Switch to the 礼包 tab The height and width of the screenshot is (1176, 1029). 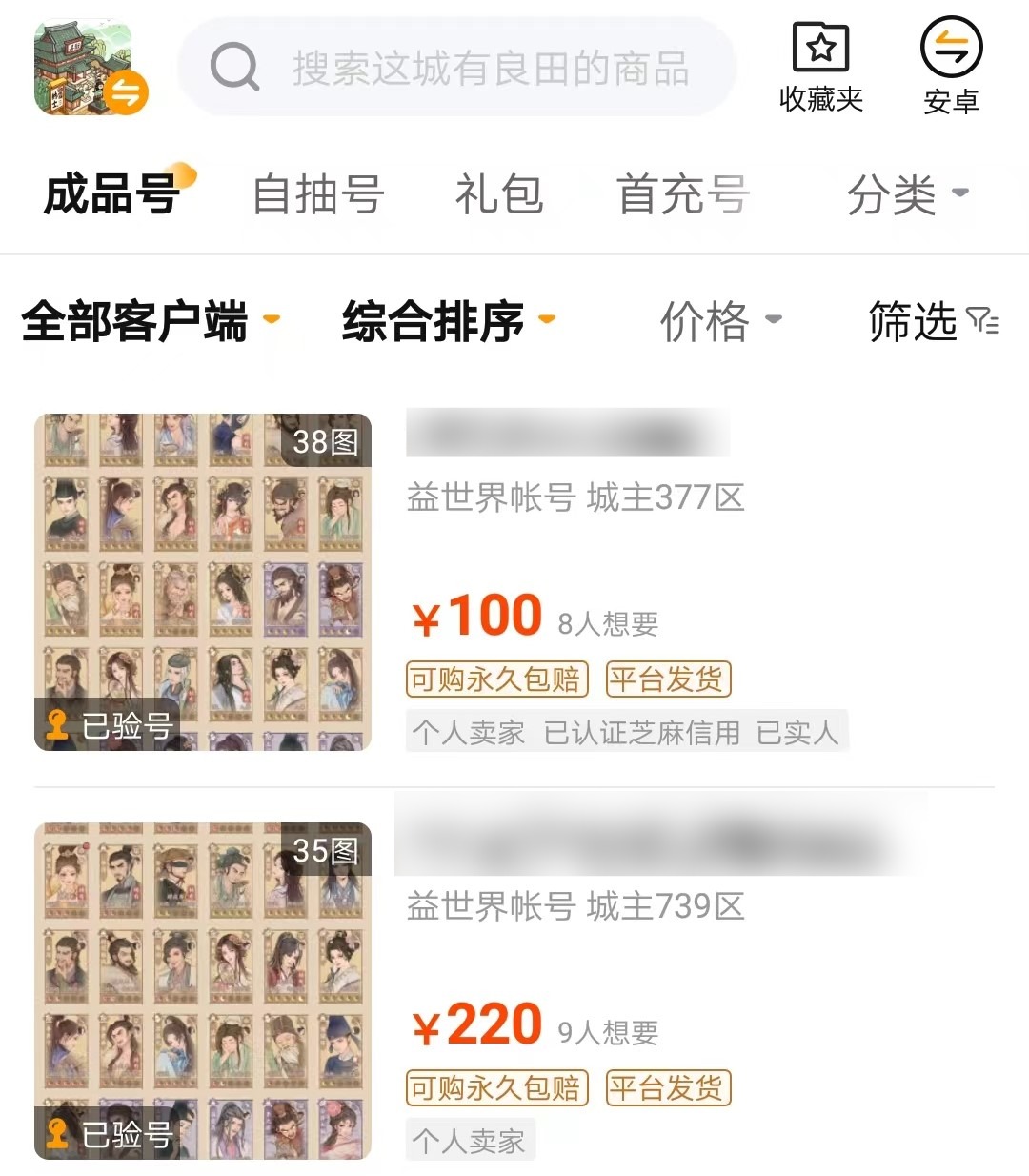point(498,195)
